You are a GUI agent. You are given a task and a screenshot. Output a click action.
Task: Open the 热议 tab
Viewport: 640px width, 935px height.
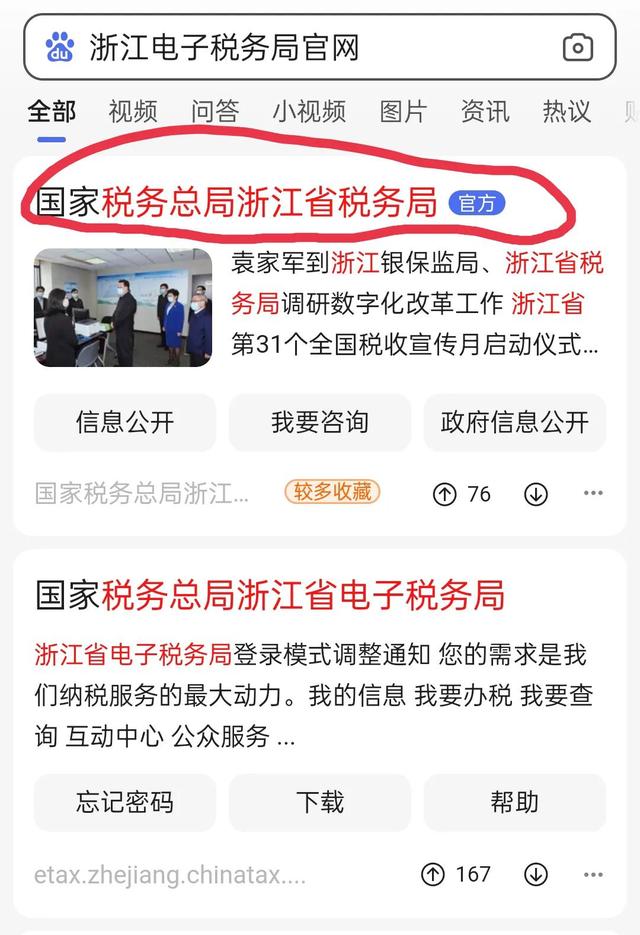point(566,111)
